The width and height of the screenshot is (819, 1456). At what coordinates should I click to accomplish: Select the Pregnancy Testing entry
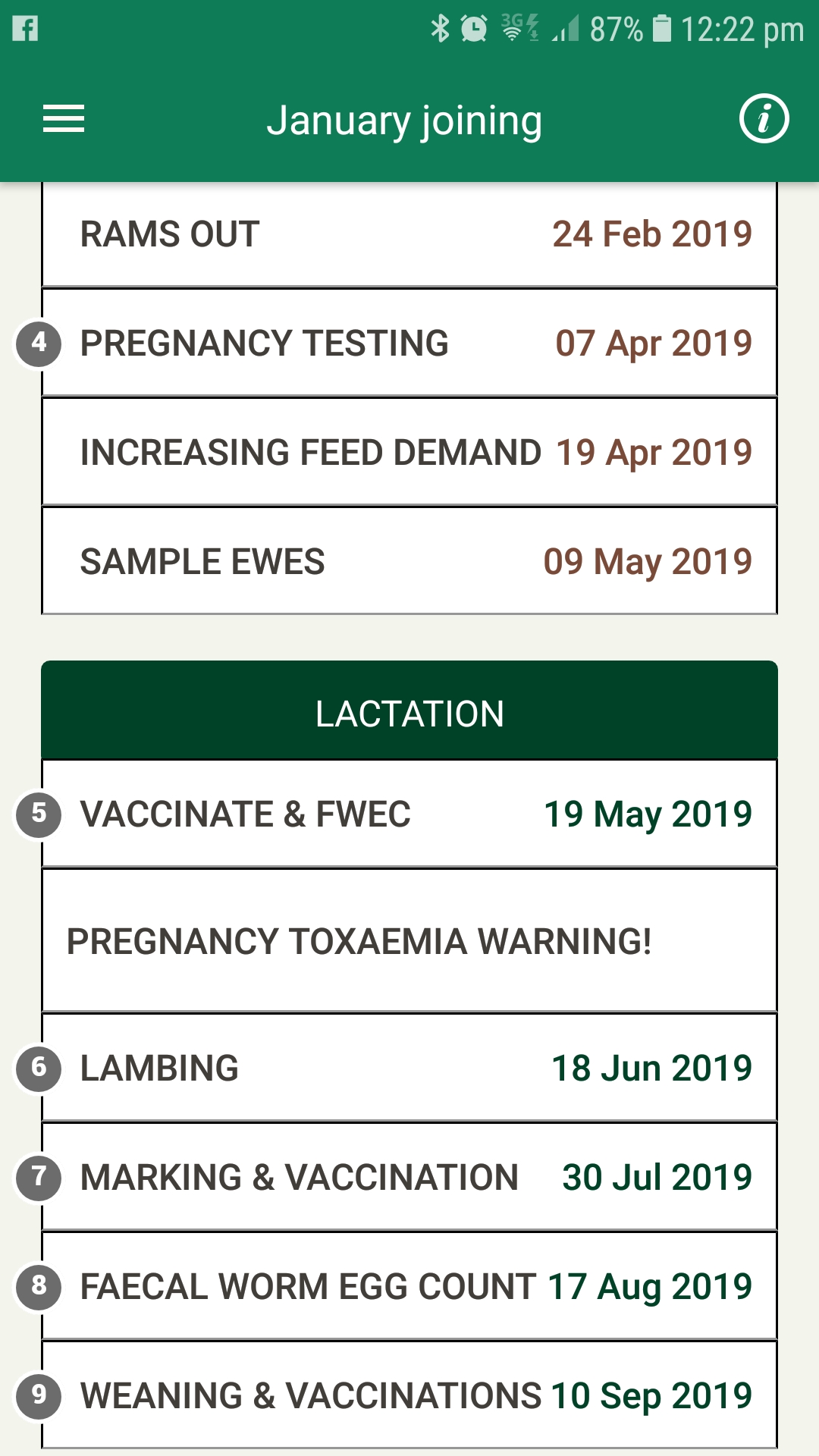pos(409,343)
